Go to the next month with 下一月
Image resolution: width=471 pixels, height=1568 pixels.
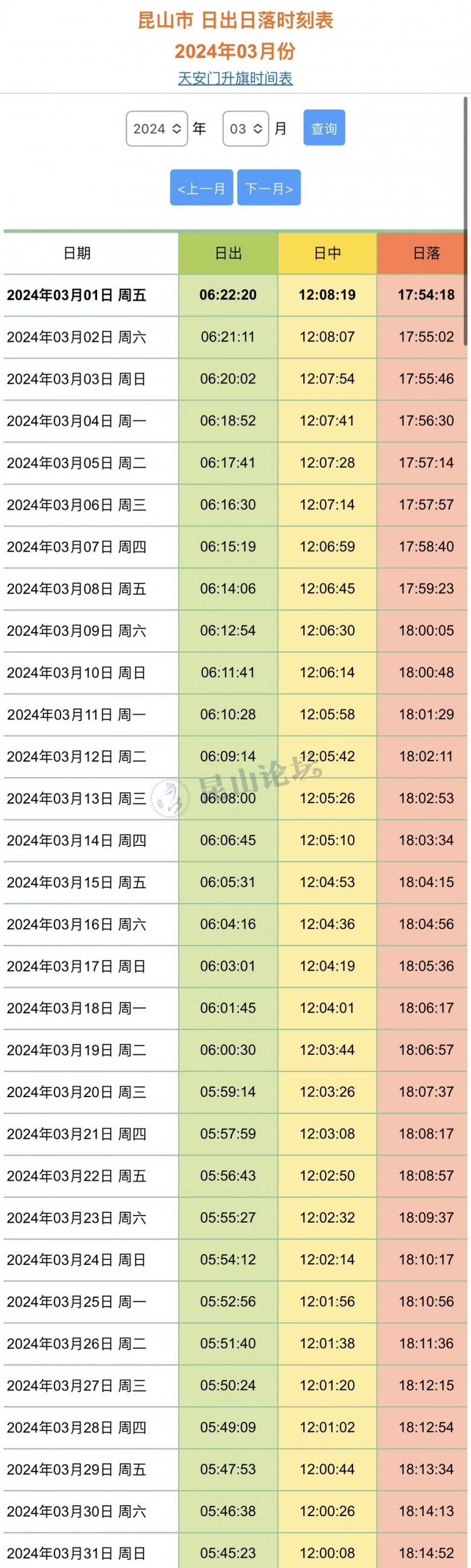[x=269, y=188]
